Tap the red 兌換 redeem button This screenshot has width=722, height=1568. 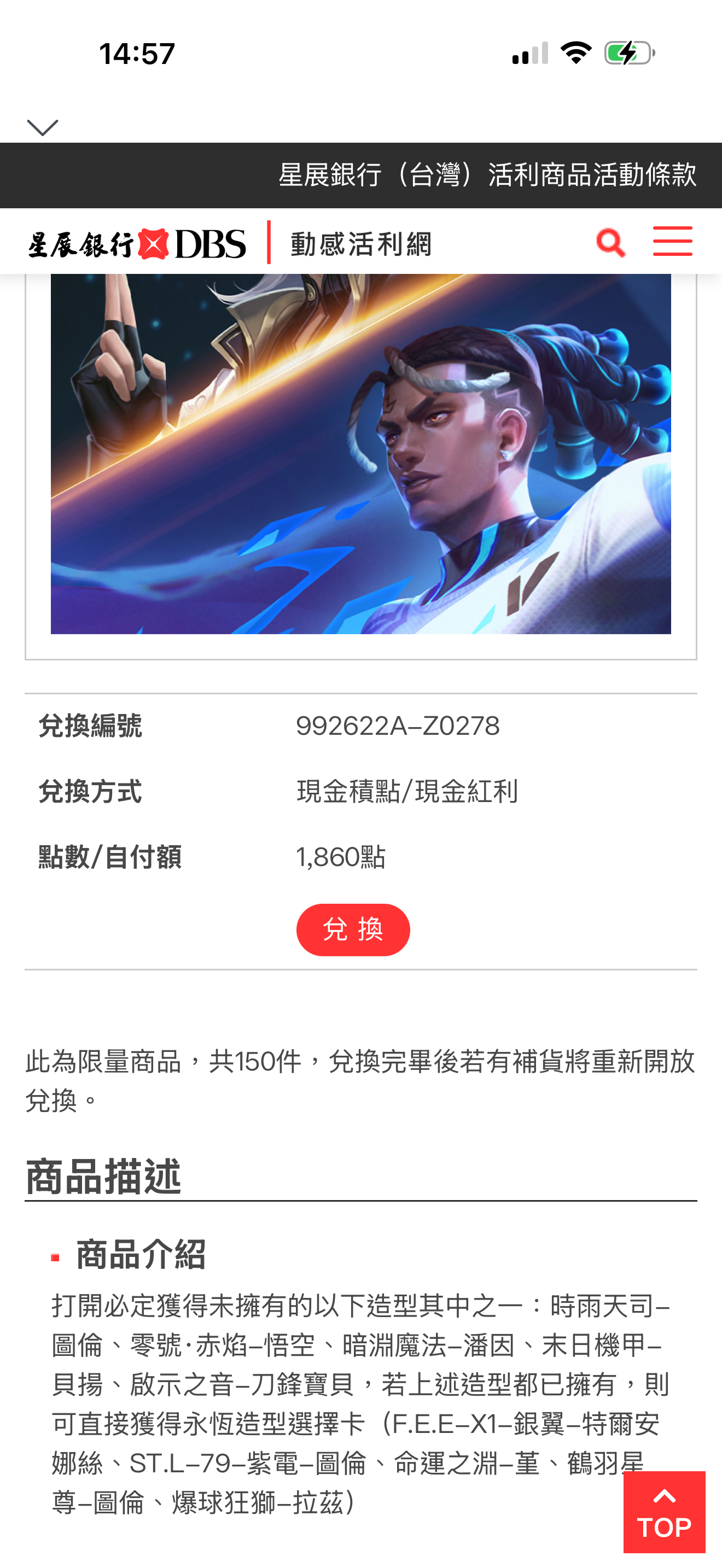[x=353, y=929]
